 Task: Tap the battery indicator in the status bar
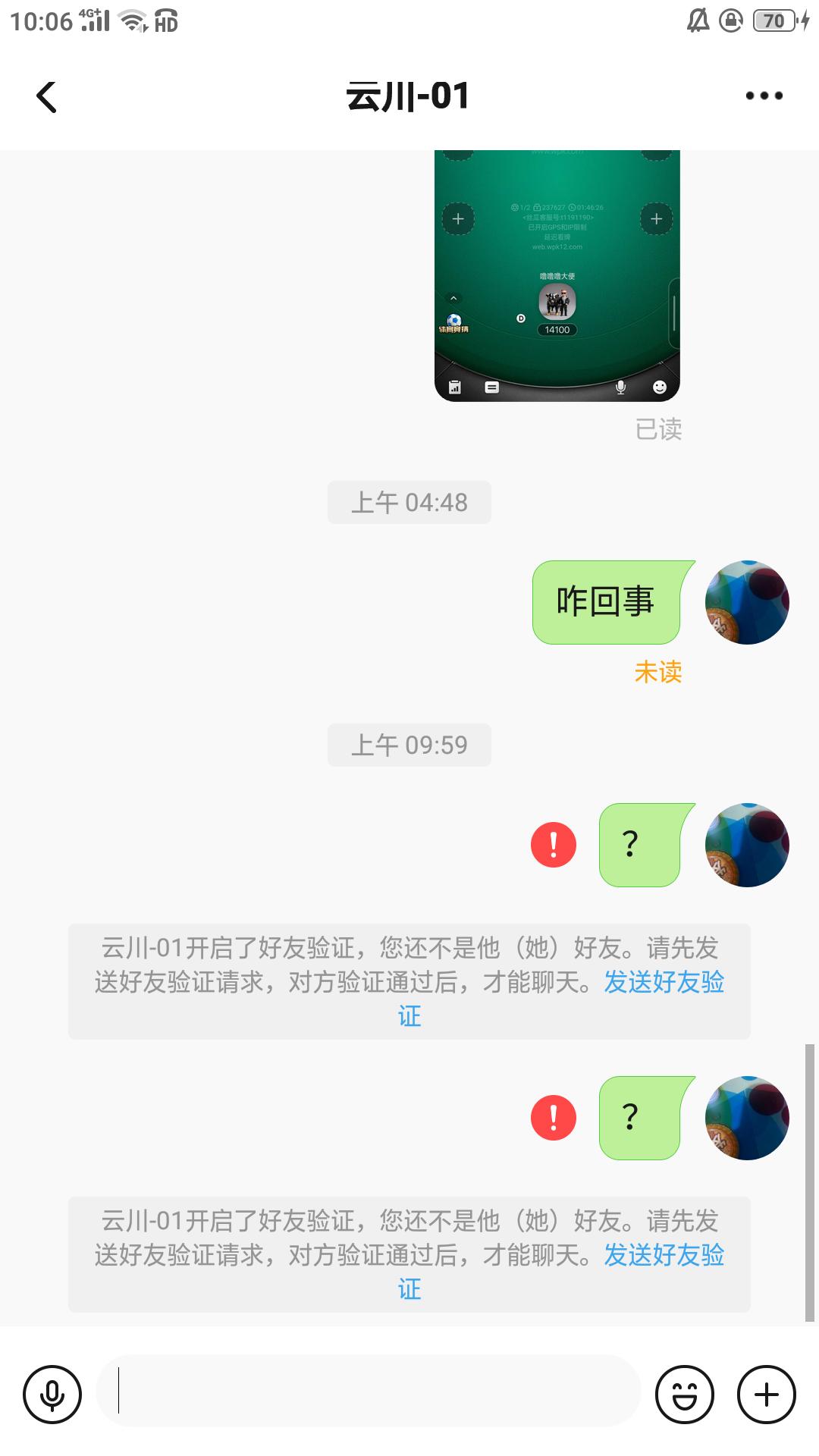(x=775, y=20)
